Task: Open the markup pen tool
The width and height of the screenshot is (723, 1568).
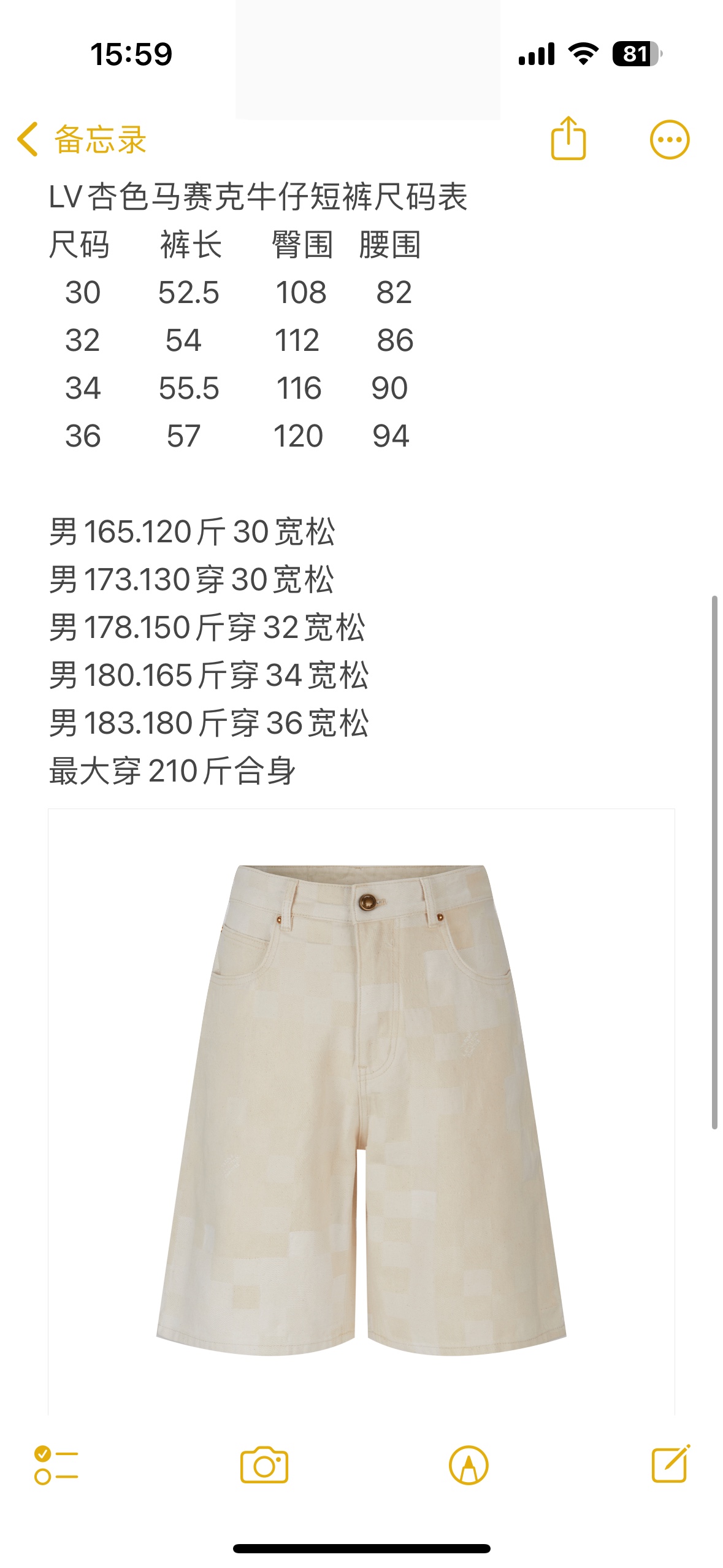Action: coord(469,1466)
